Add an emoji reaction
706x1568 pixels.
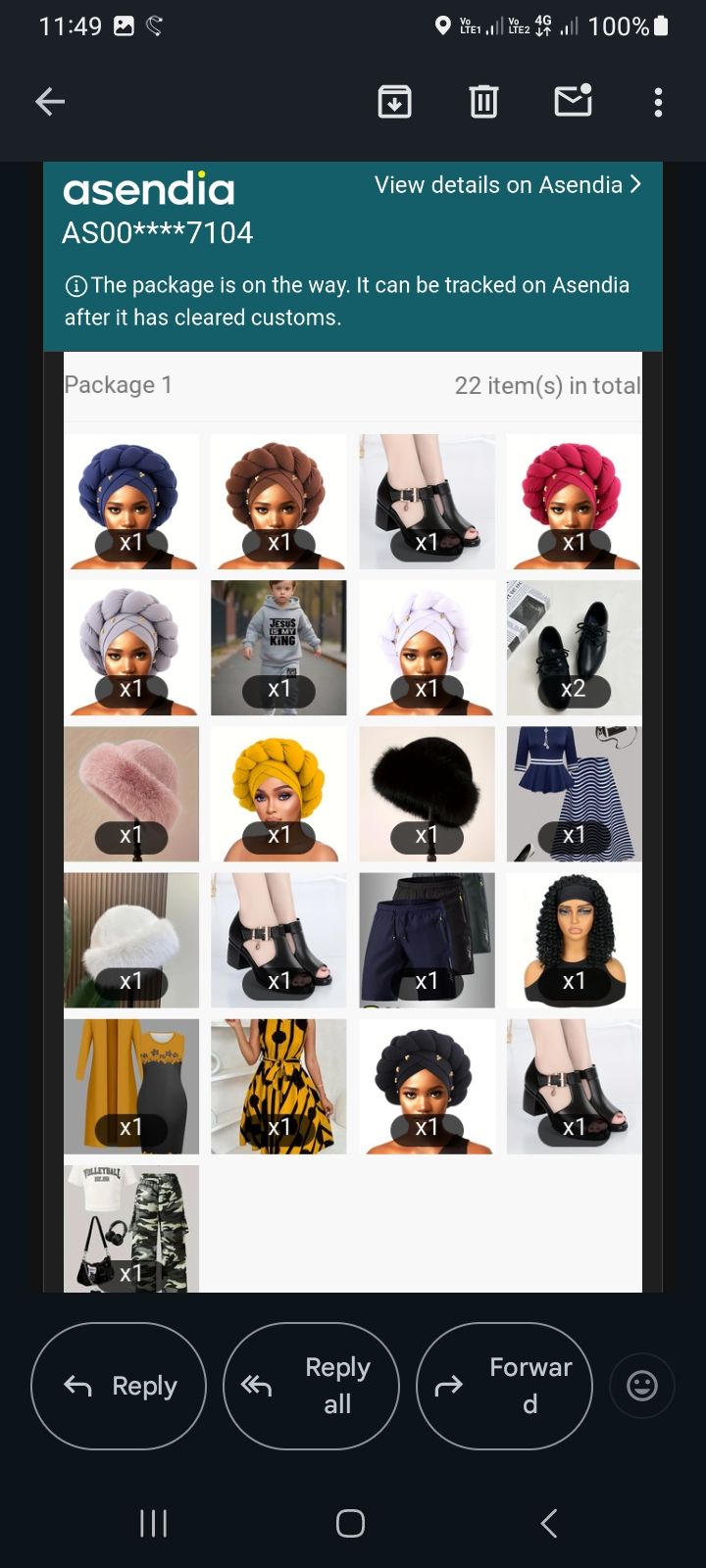click(x=642, y=1386)
